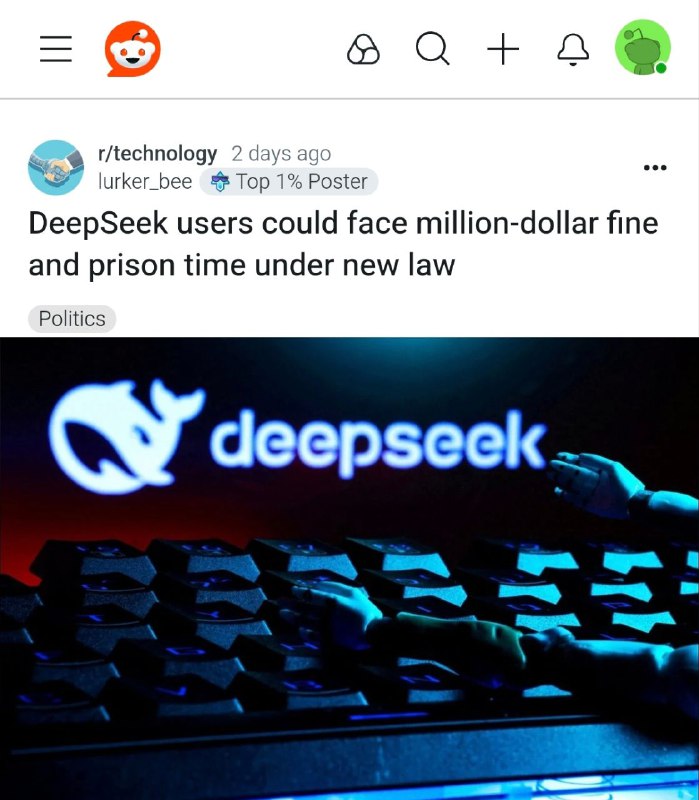Select the Politics flair chip
699x800 pixels.
72,319
